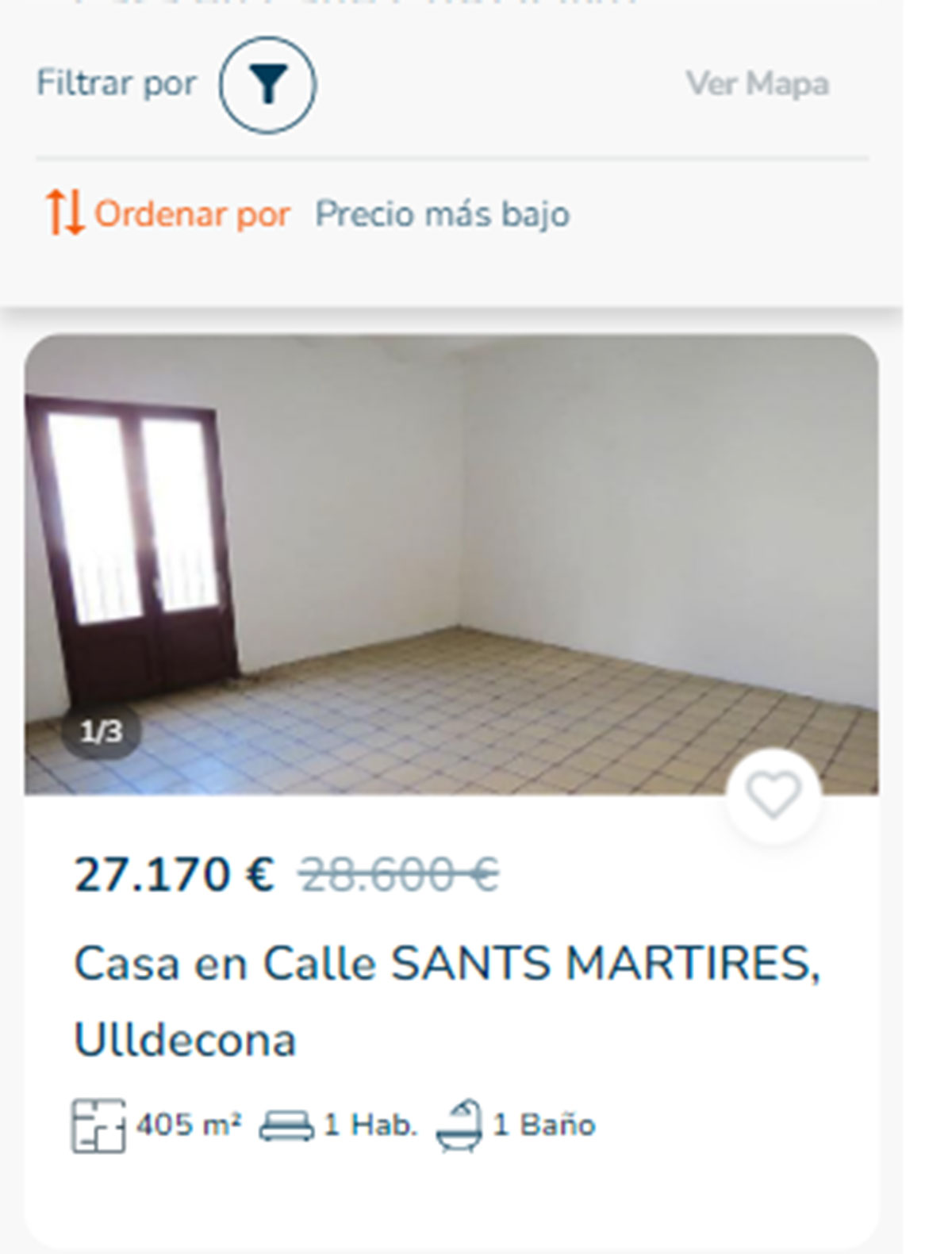
Task: Tap Ver Mapa to view map
Action: [x=757, y=84]
